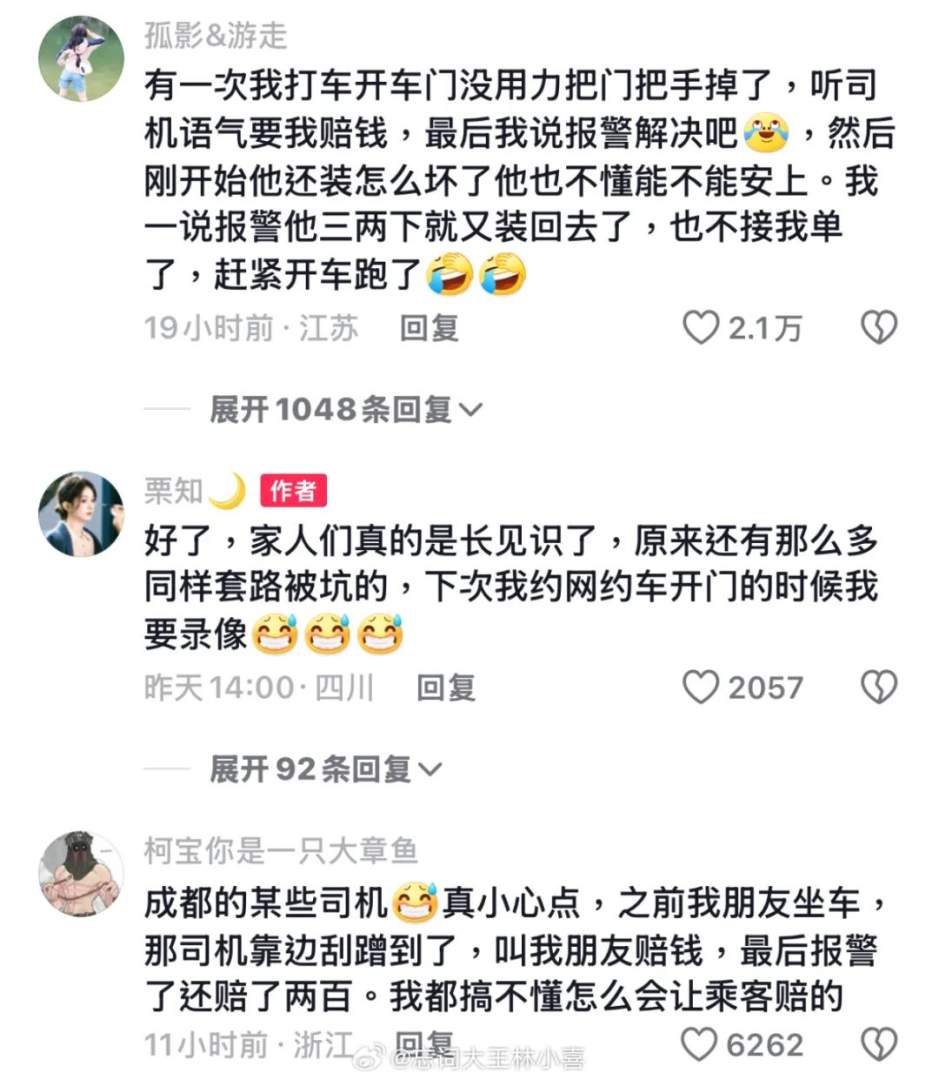This screenshot has width=939, height=1080.
Task: Reply to 栗知's comment
Action: point(445,688)
